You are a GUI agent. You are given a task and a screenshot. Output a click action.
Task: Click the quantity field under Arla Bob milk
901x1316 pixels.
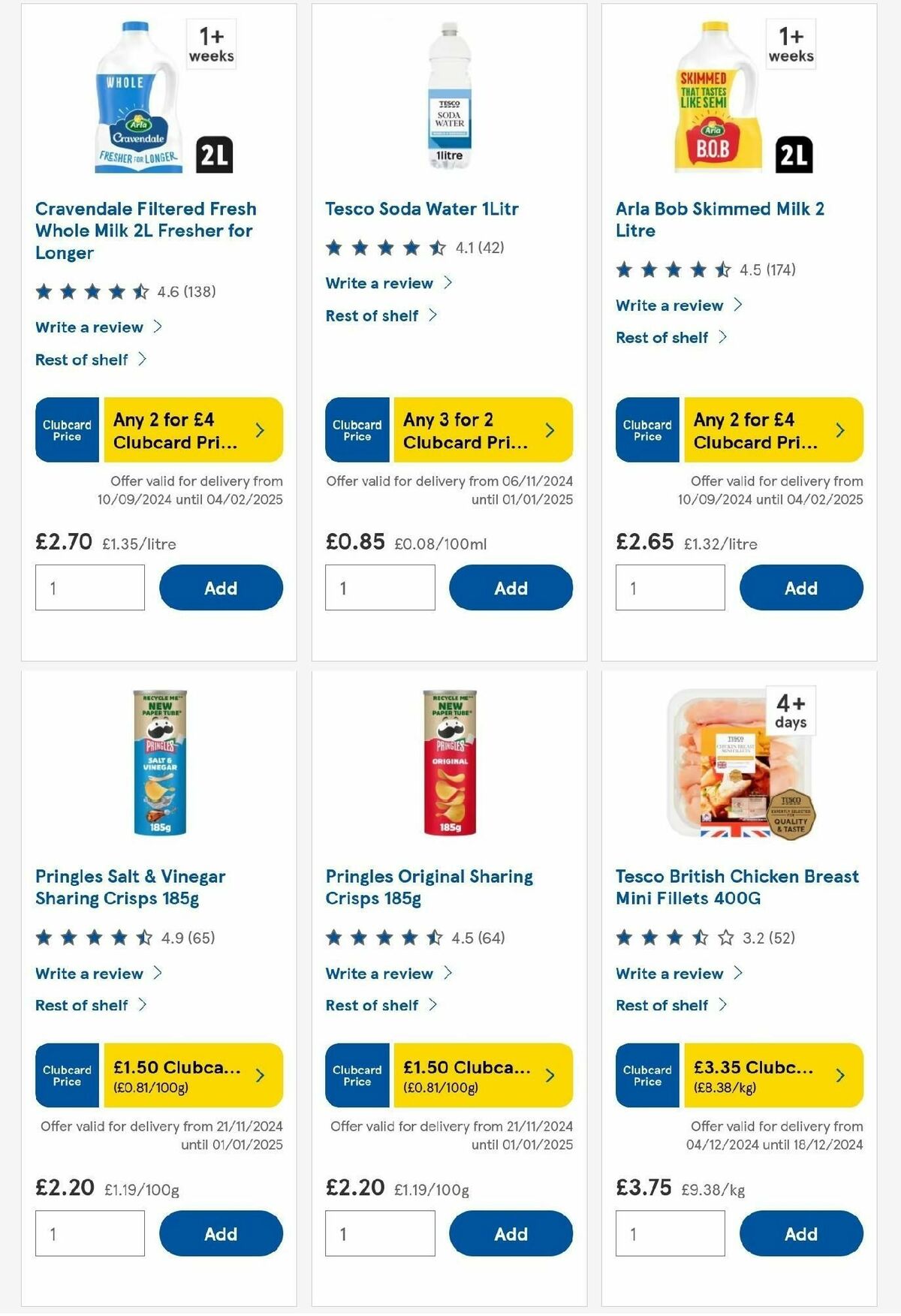coord(670,588)
